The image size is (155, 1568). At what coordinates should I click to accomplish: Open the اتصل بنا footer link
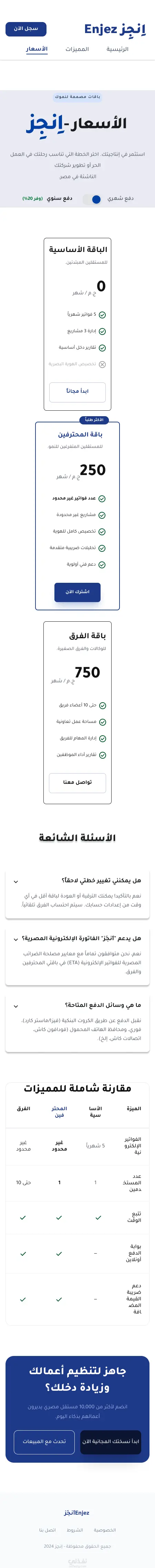click(48, 1530)
